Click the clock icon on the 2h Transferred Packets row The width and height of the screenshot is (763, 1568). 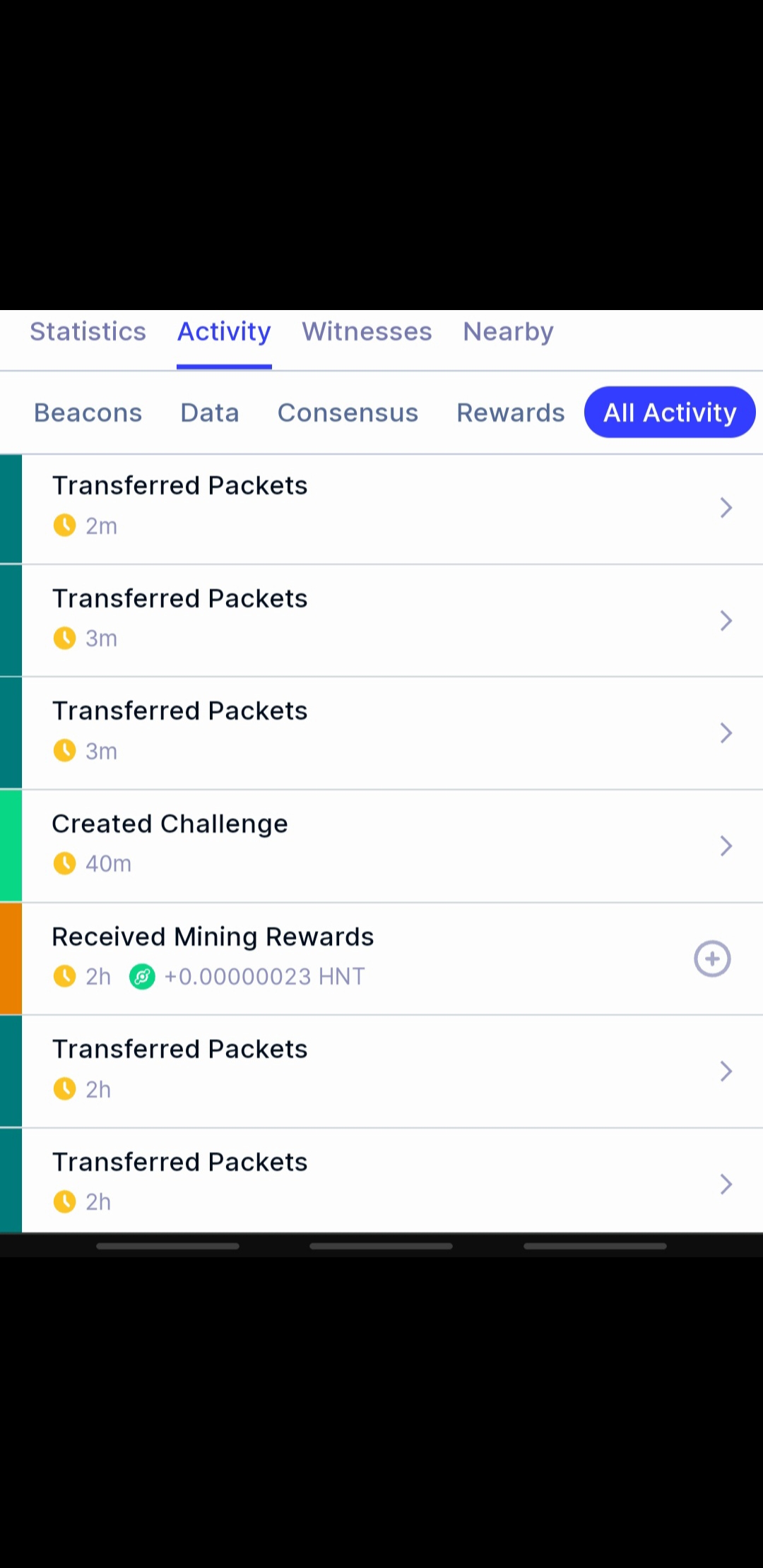click(x=65, y=1089)
